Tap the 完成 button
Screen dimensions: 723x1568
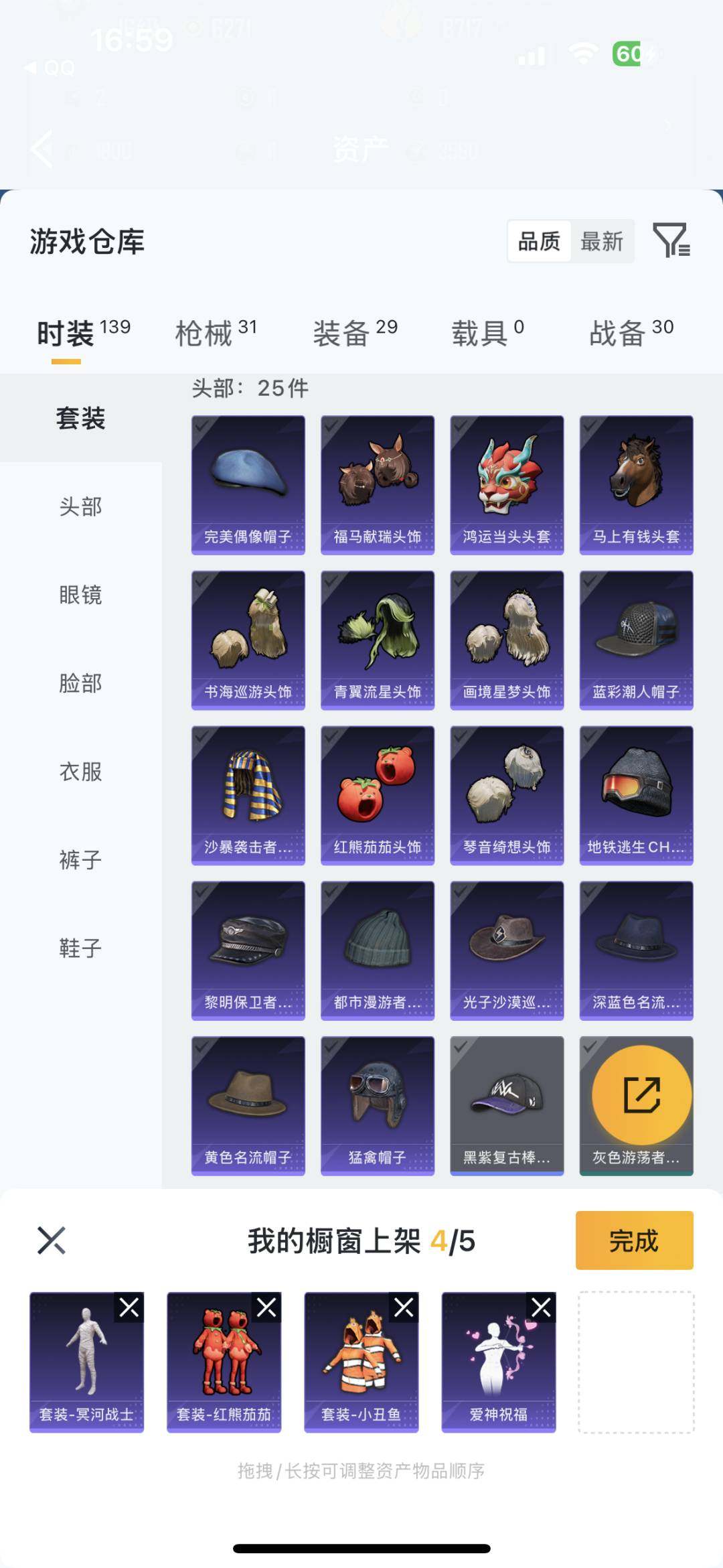[x=633, y=1242]
